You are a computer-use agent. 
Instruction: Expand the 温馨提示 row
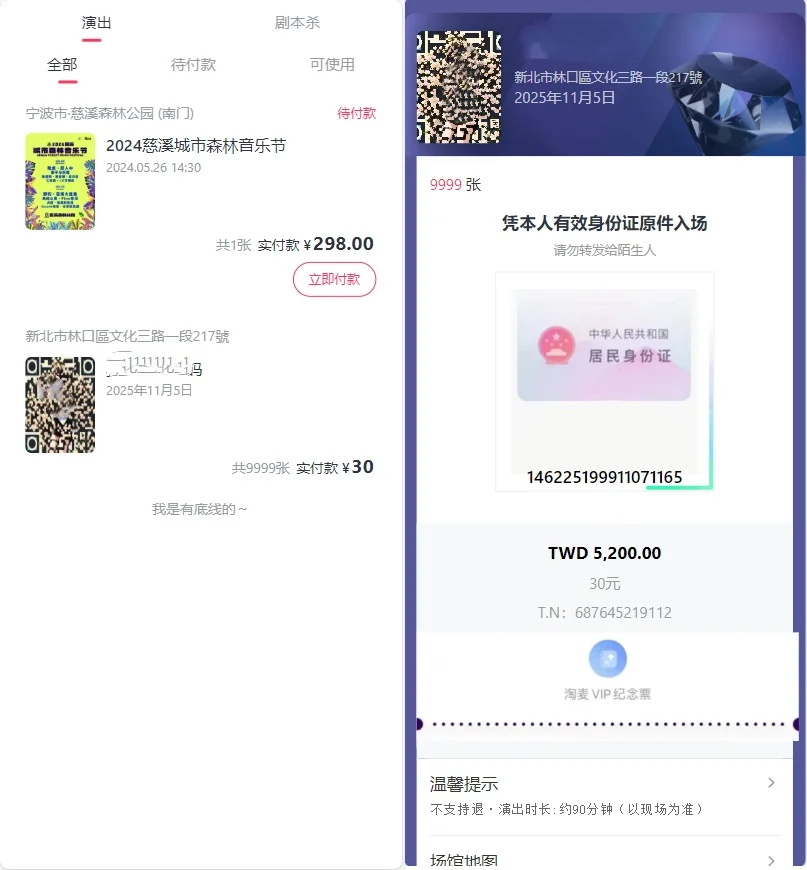604,784
